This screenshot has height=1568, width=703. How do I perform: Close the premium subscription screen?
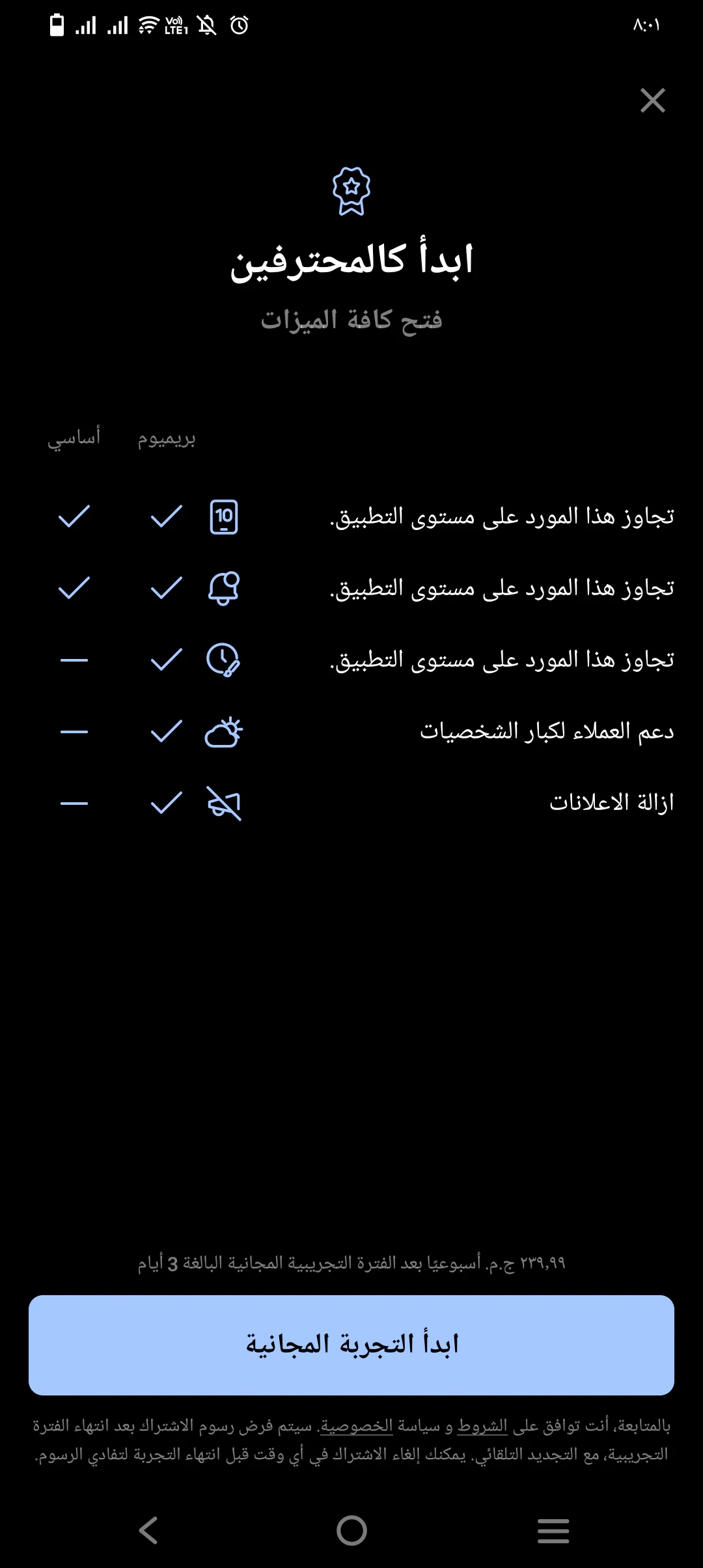(652, 101)
